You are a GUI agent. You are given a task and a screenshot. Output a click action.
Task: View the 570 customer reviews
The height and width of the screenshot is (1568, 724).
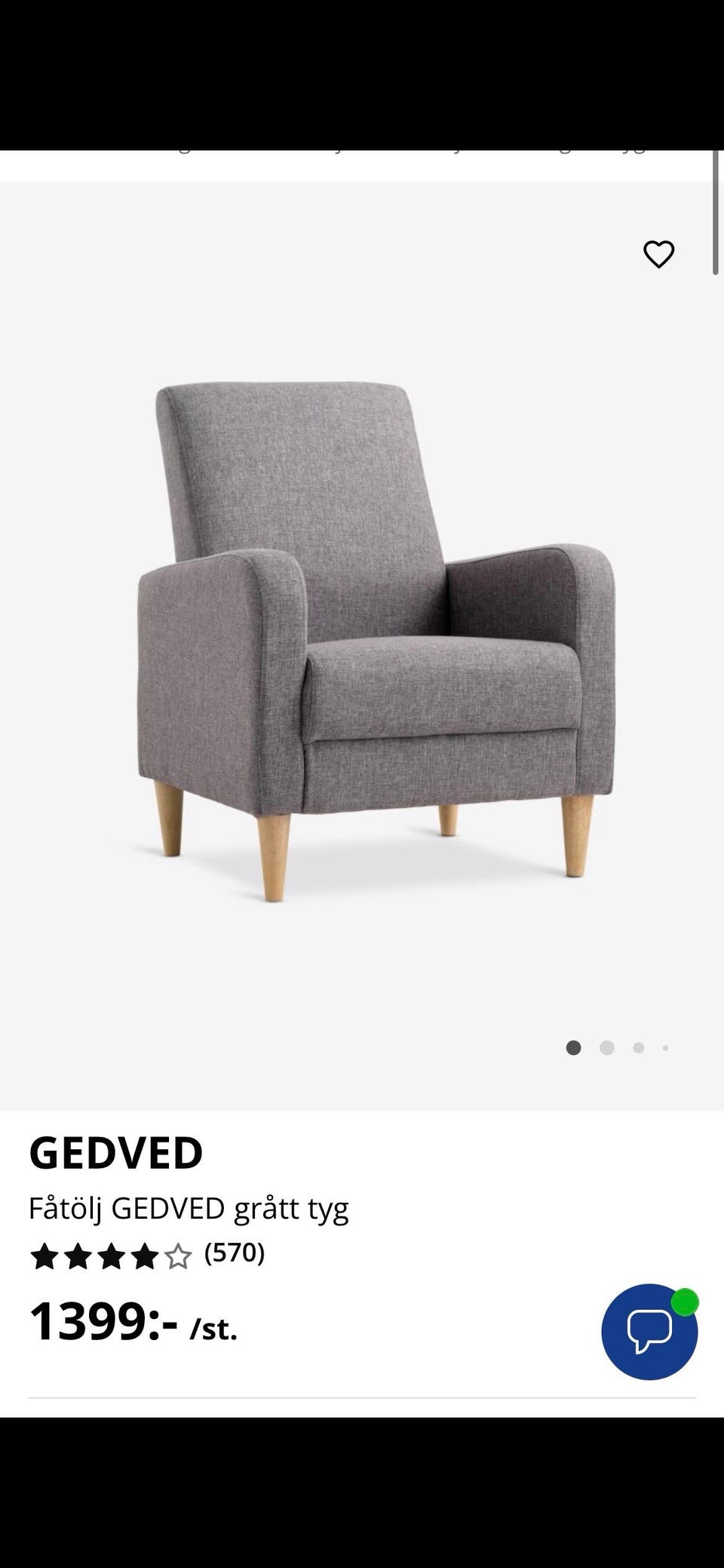coord(235,1253)
